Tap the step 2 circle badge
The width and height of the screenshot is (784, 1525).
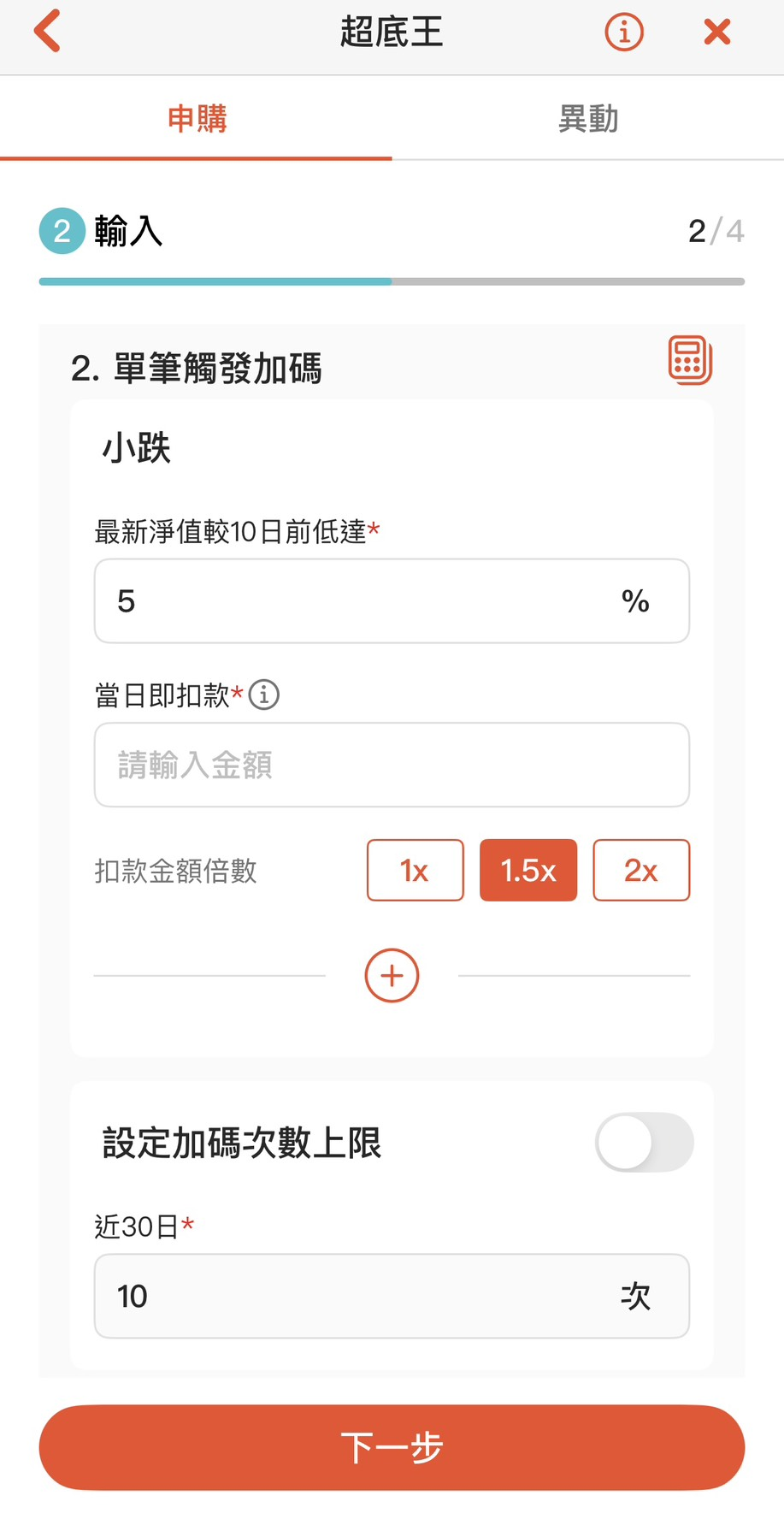[60, 231]
